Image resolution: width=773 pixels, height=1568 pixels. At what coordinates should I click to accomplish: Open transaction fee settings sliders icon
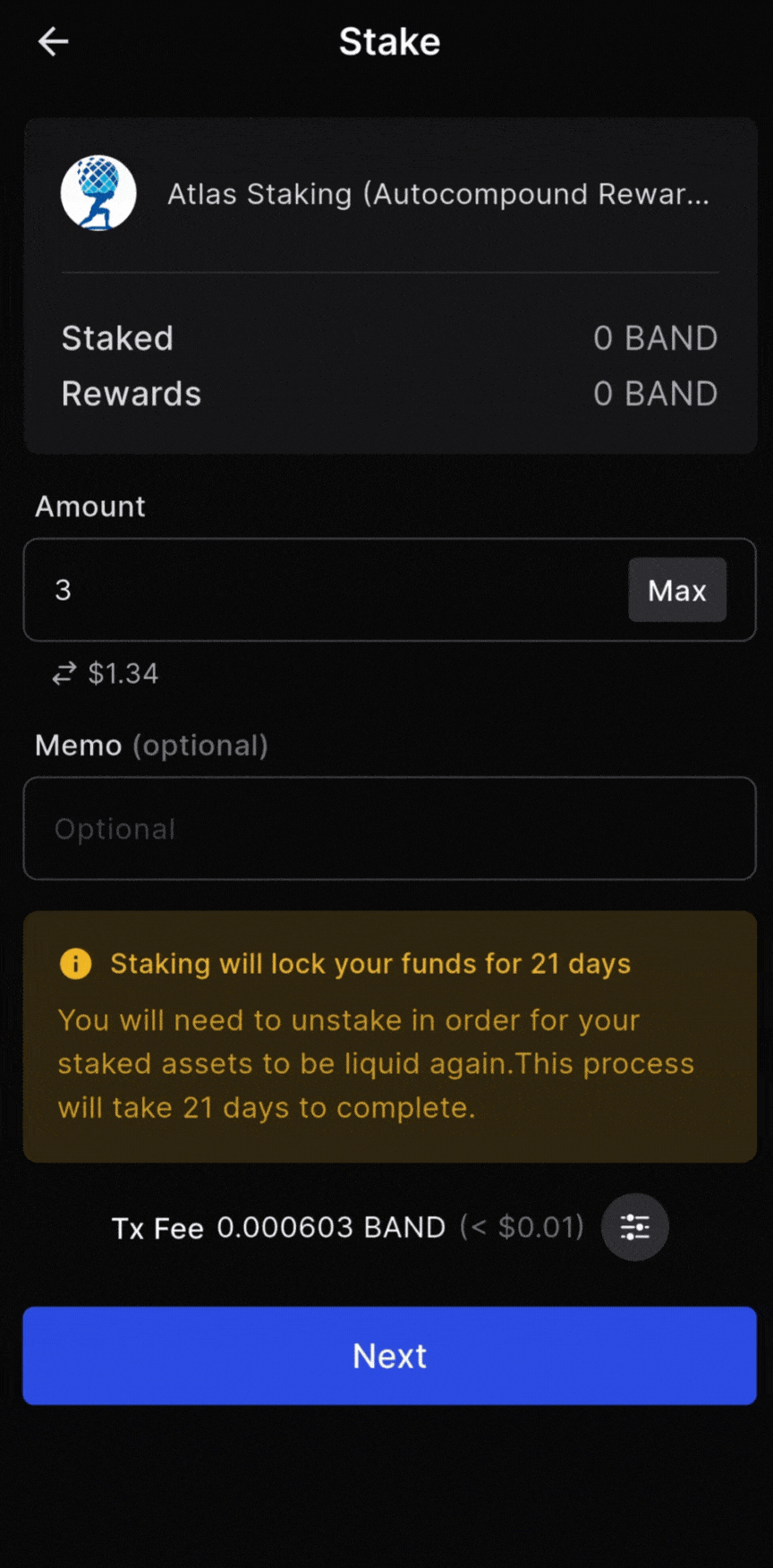click(634, 1227)
